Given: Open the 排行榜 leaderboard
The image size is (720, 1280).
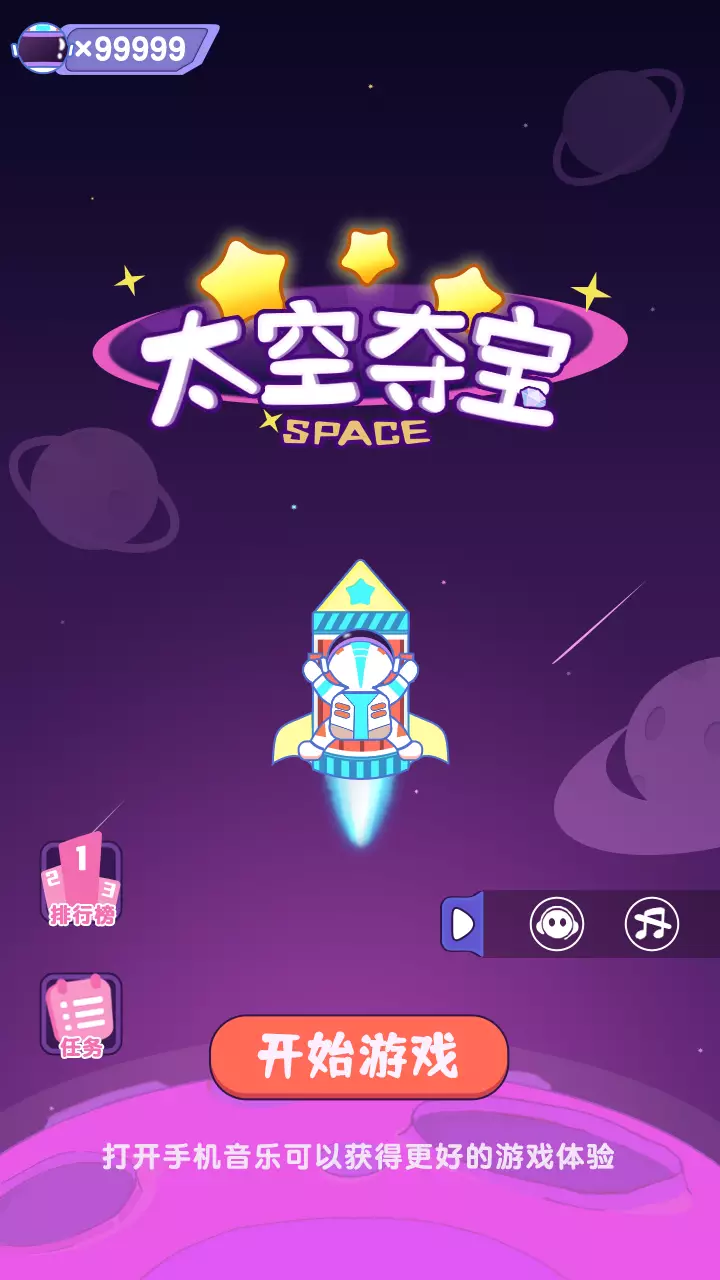Looking at the screenshot, I should pos(81,881).
